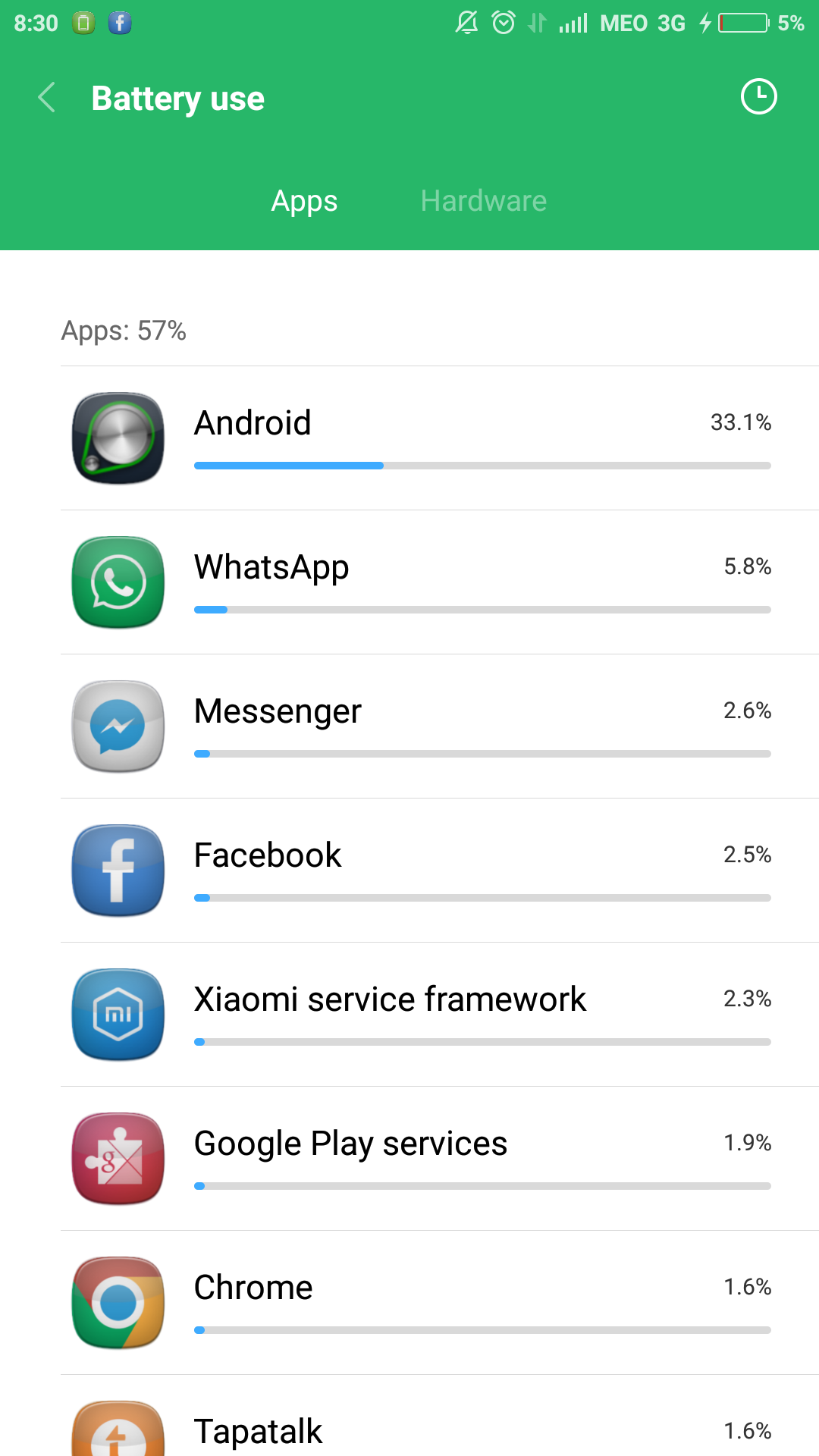Switch to the Hardware tab
The image size is (819, 1456).
coord(484,201)
